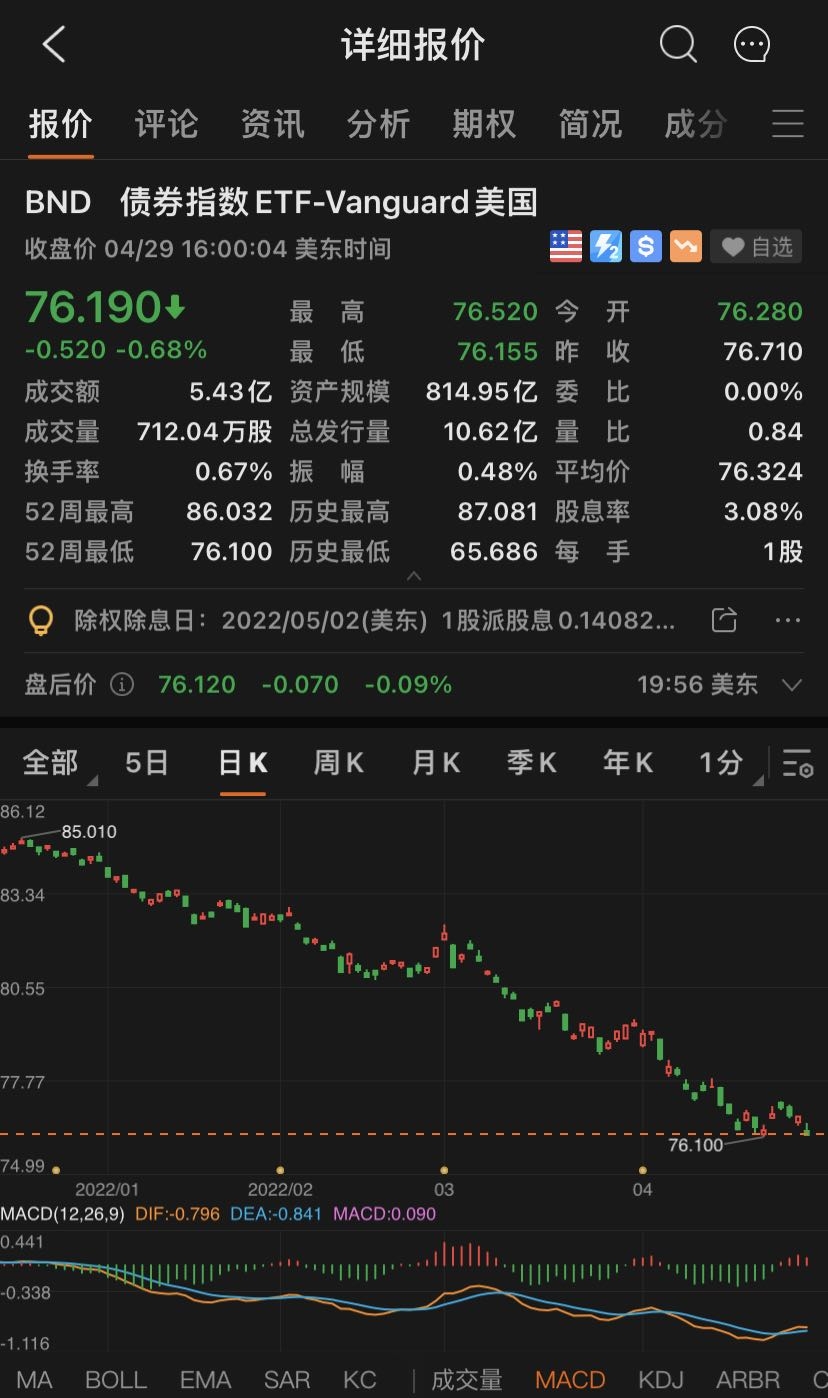The width and height of the screenshot is (828, 1398).
Task: Open chart settings icon
Action: click(797, 763)
